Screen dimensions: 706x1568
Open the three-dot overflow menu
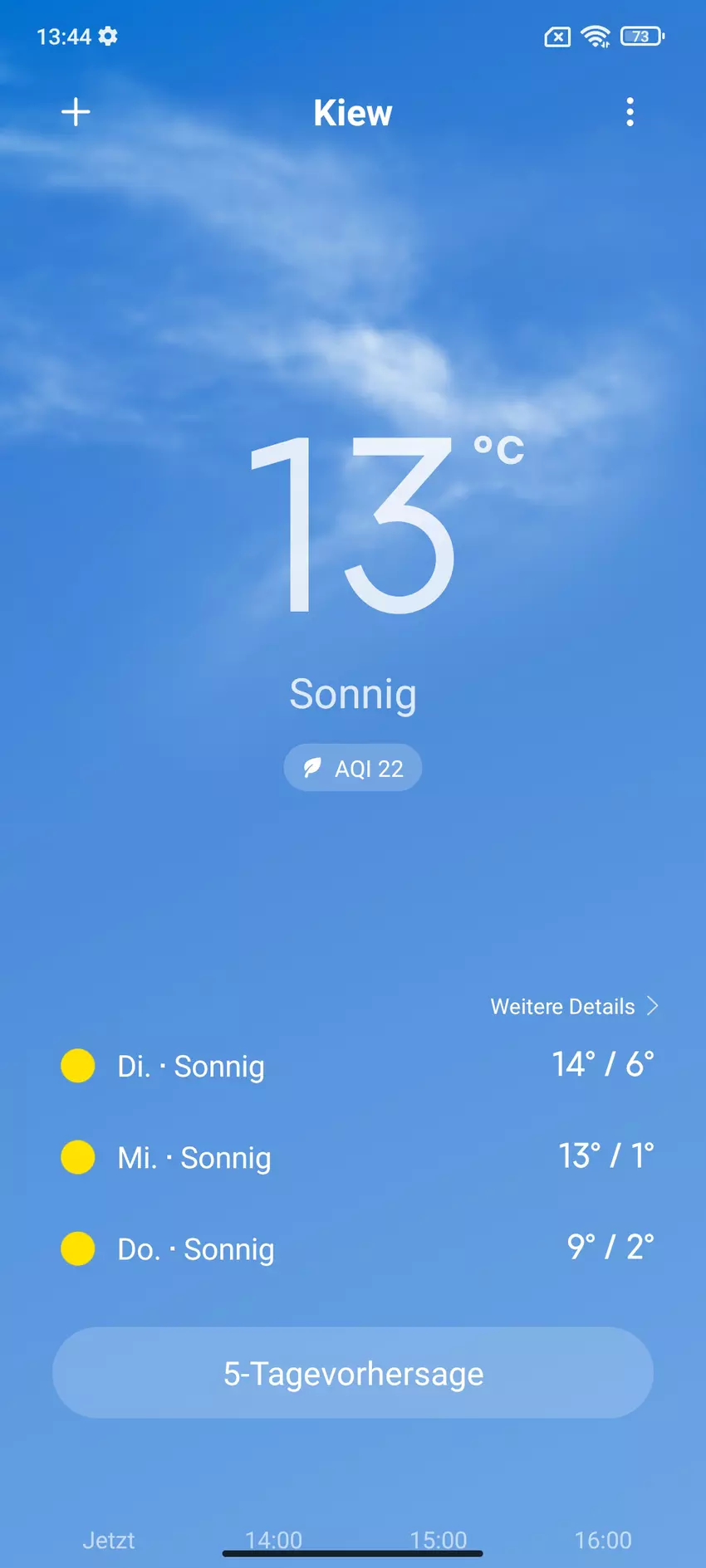[x=630, y=112]
